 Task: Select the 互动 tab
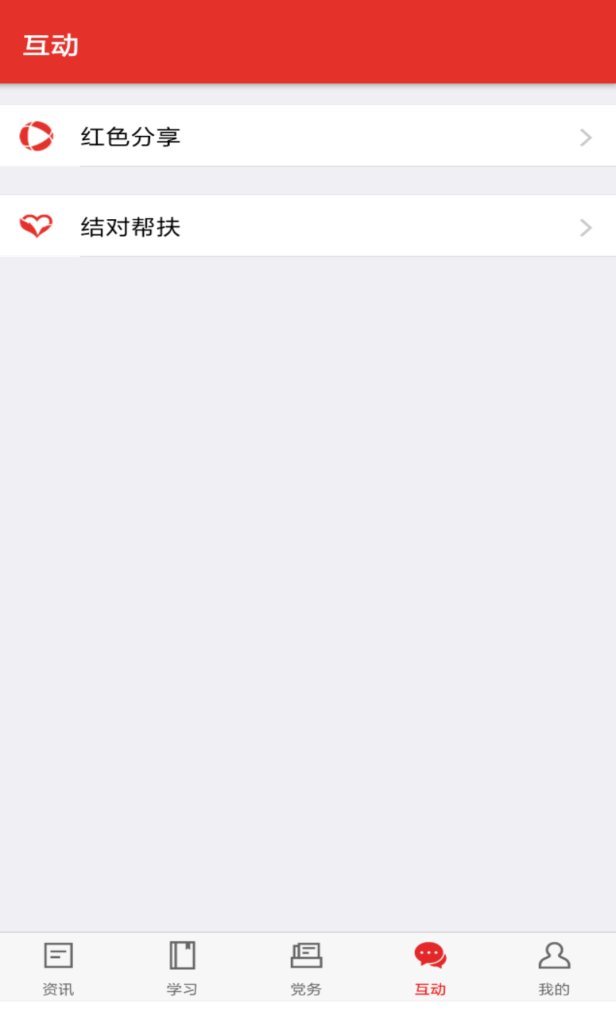[x=430, y=968]
